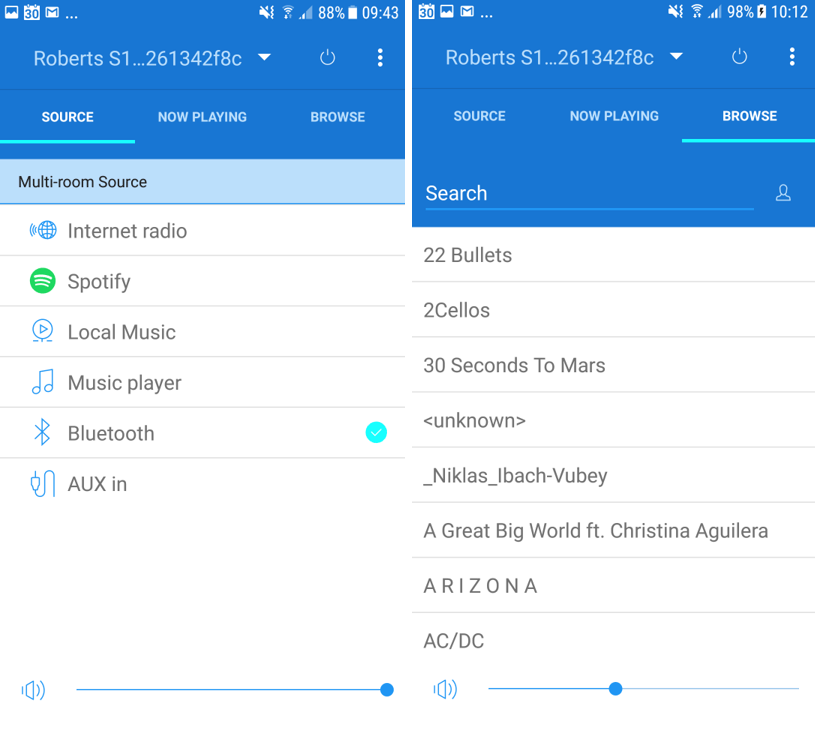Pick AUX in as the source
Screen dimensions: 815x733
pos(97,484)
